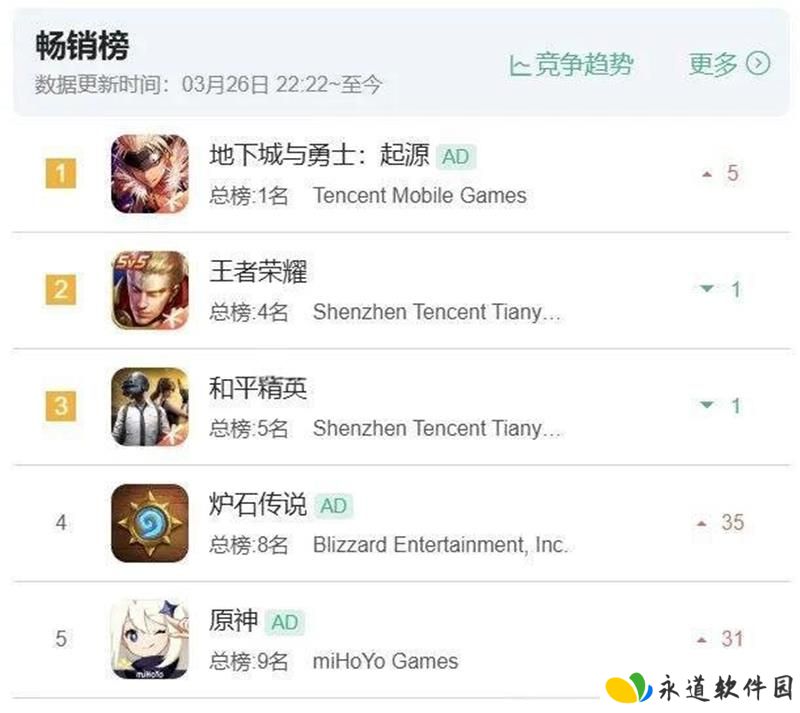Tap 更多 to see the full chart
The width and height of the screenshot is (800, 713).
[729, 64]
